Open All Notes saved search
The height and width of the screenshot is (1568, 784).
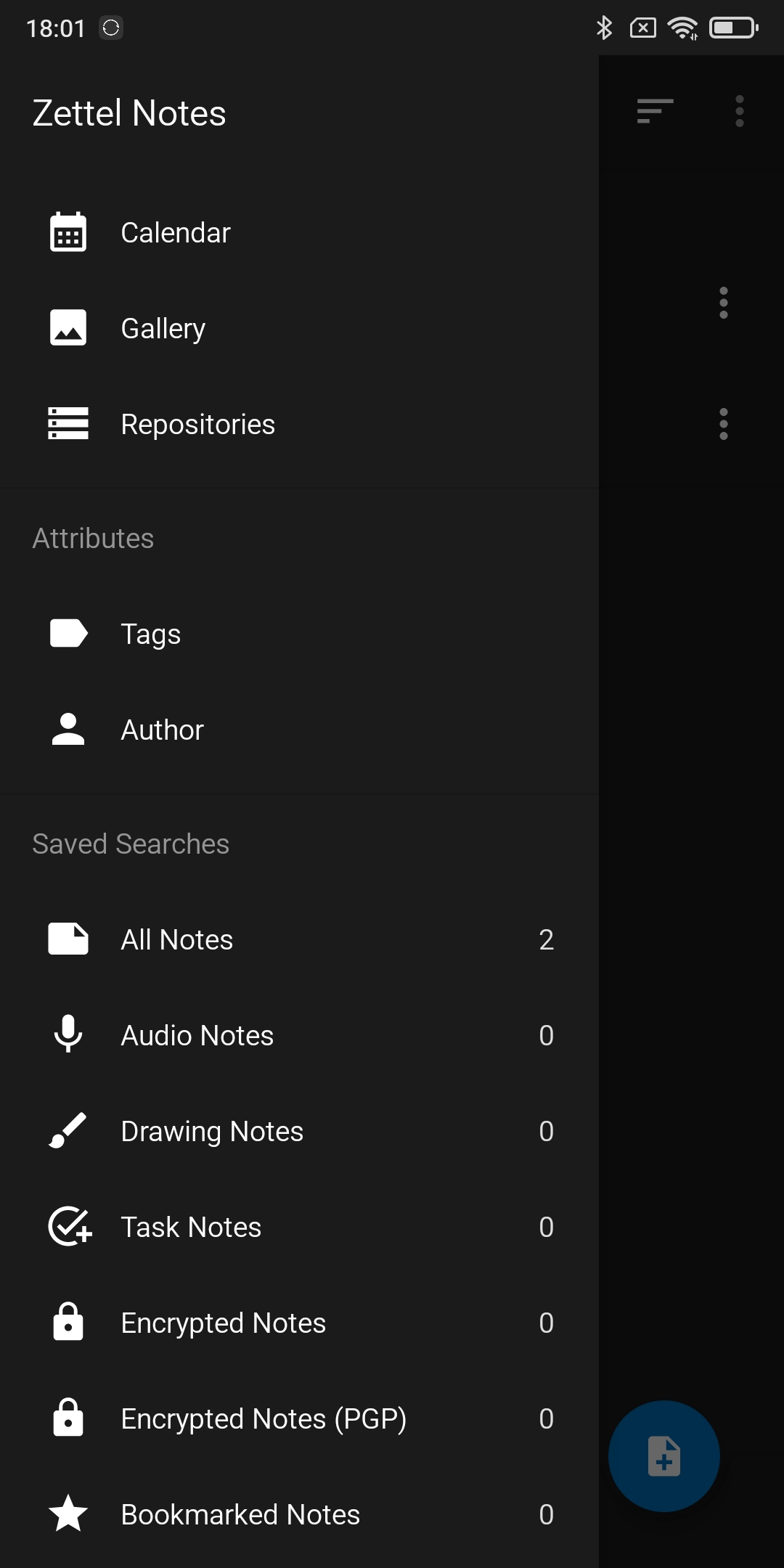click(177, 939)
